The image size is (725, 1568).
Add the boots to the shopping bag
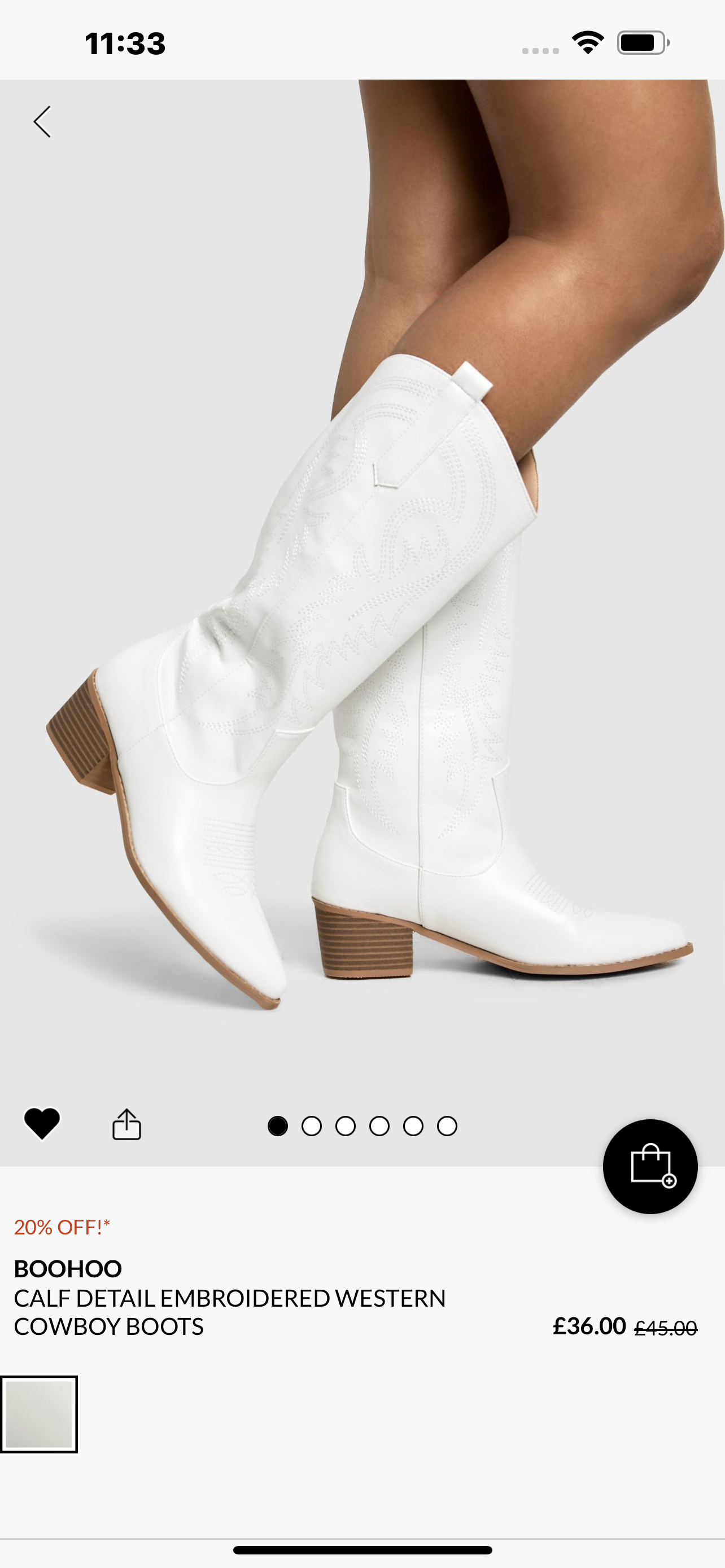click(649, 1166)
